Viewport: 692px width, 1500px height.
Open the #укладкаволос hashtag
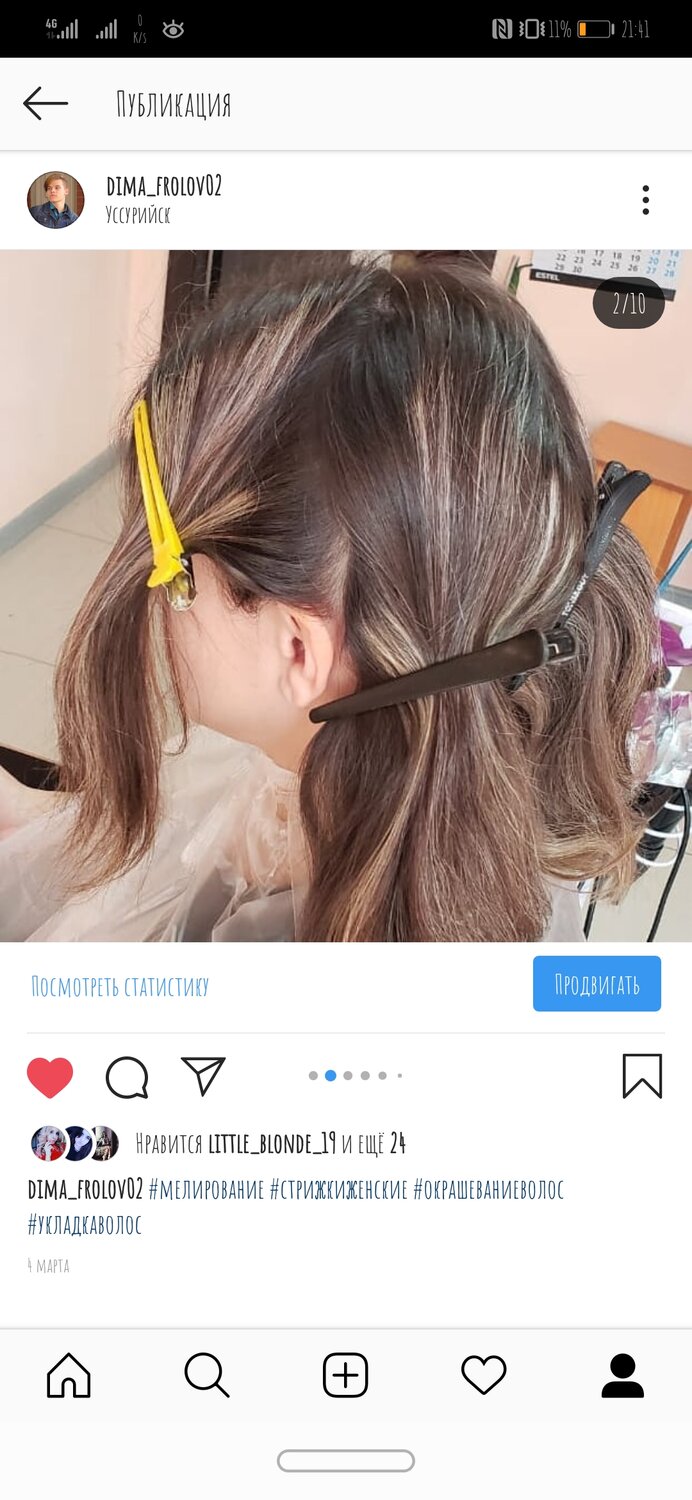(85, 1225)
